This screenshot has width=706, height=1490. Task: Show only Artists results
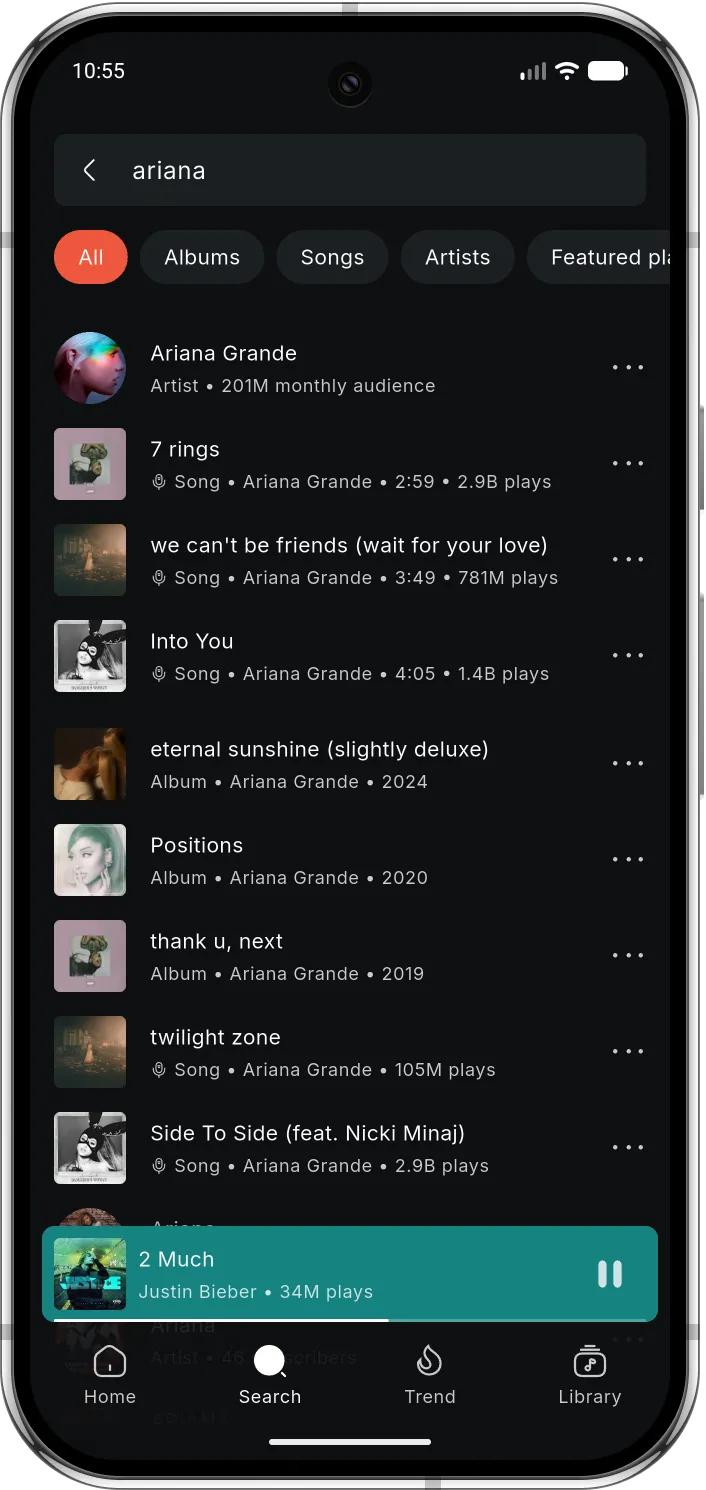coord(457,257)
